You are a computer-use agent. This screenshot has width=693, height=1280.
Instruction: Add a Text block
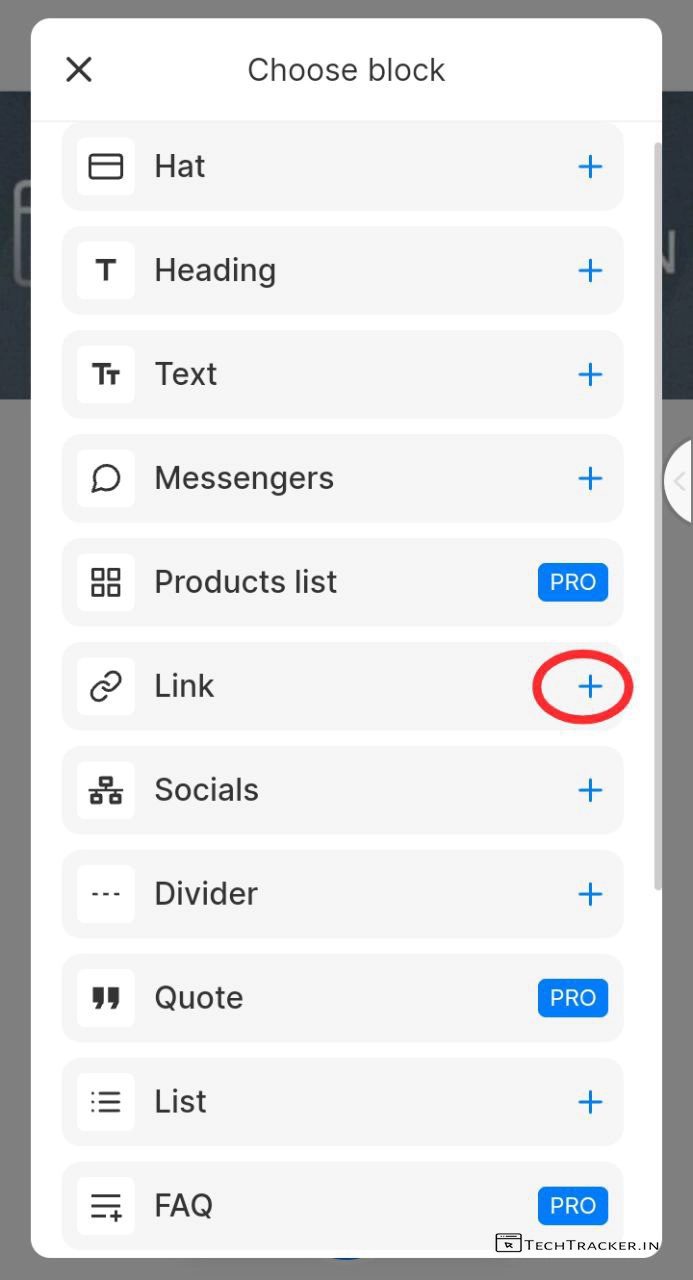(x=590, y=374)
